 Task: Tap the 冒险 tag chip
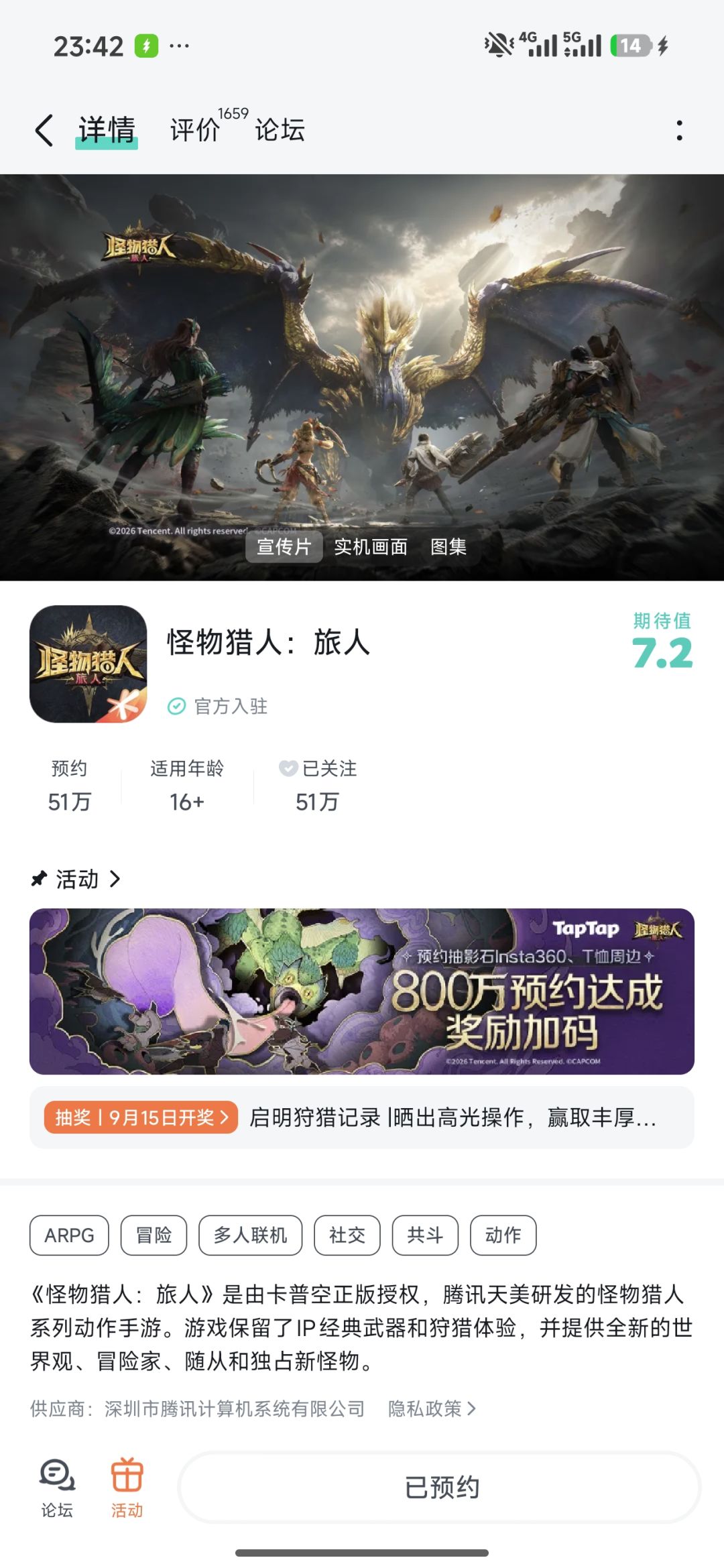click(154, 1235)
